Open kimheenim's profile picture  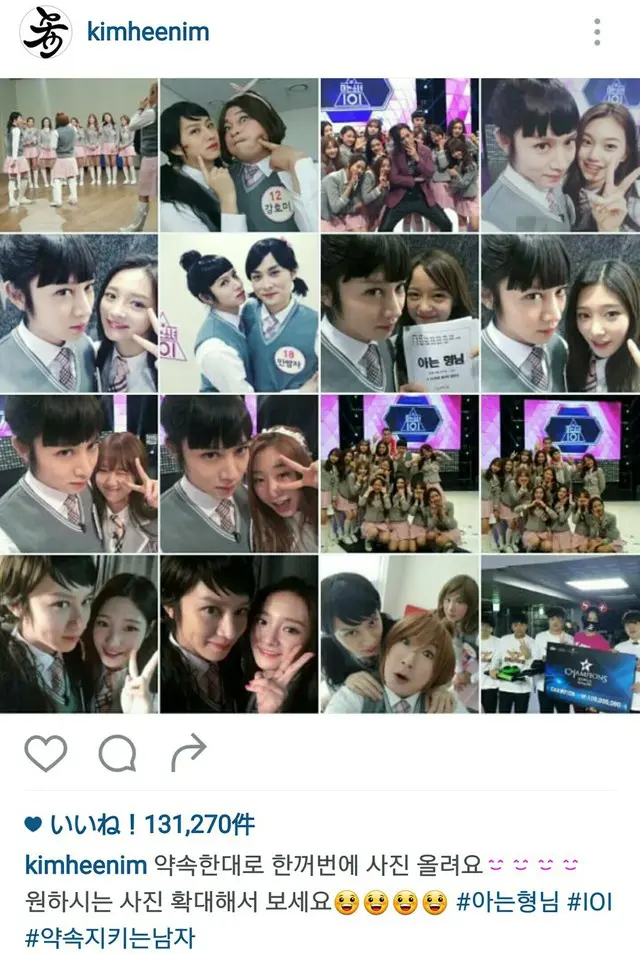[x=45, y=33]
